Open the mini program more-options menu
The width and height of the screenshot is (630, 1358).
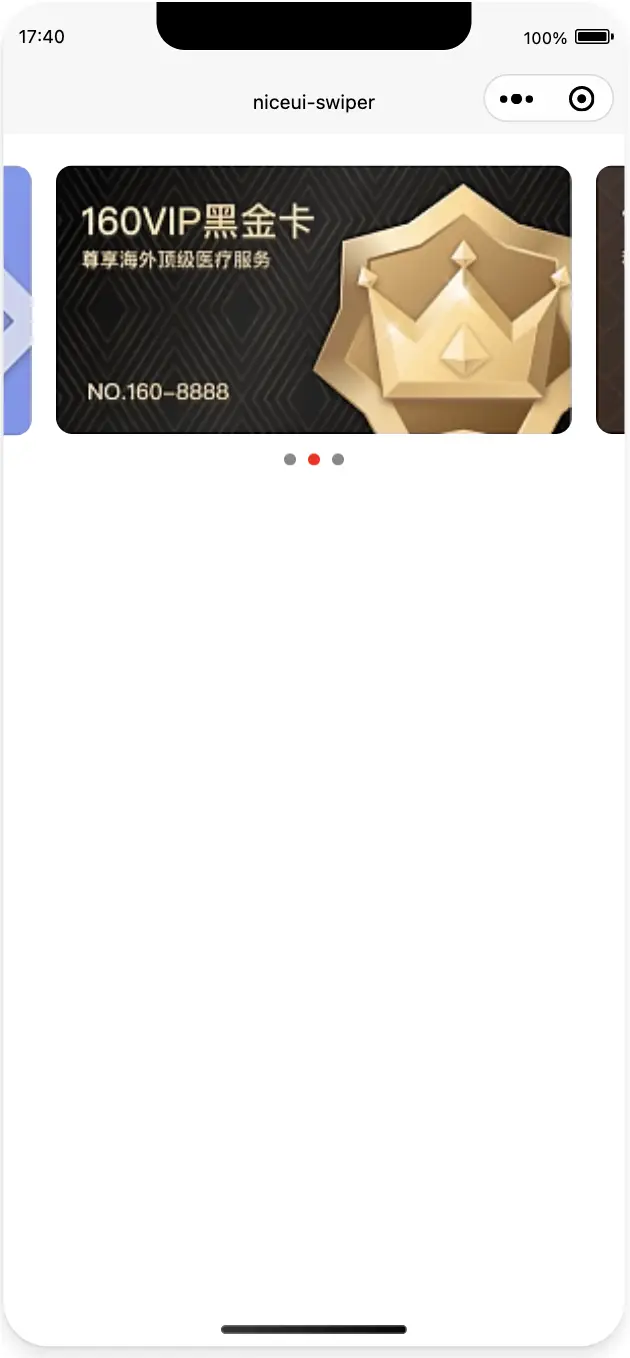point(516,99)
